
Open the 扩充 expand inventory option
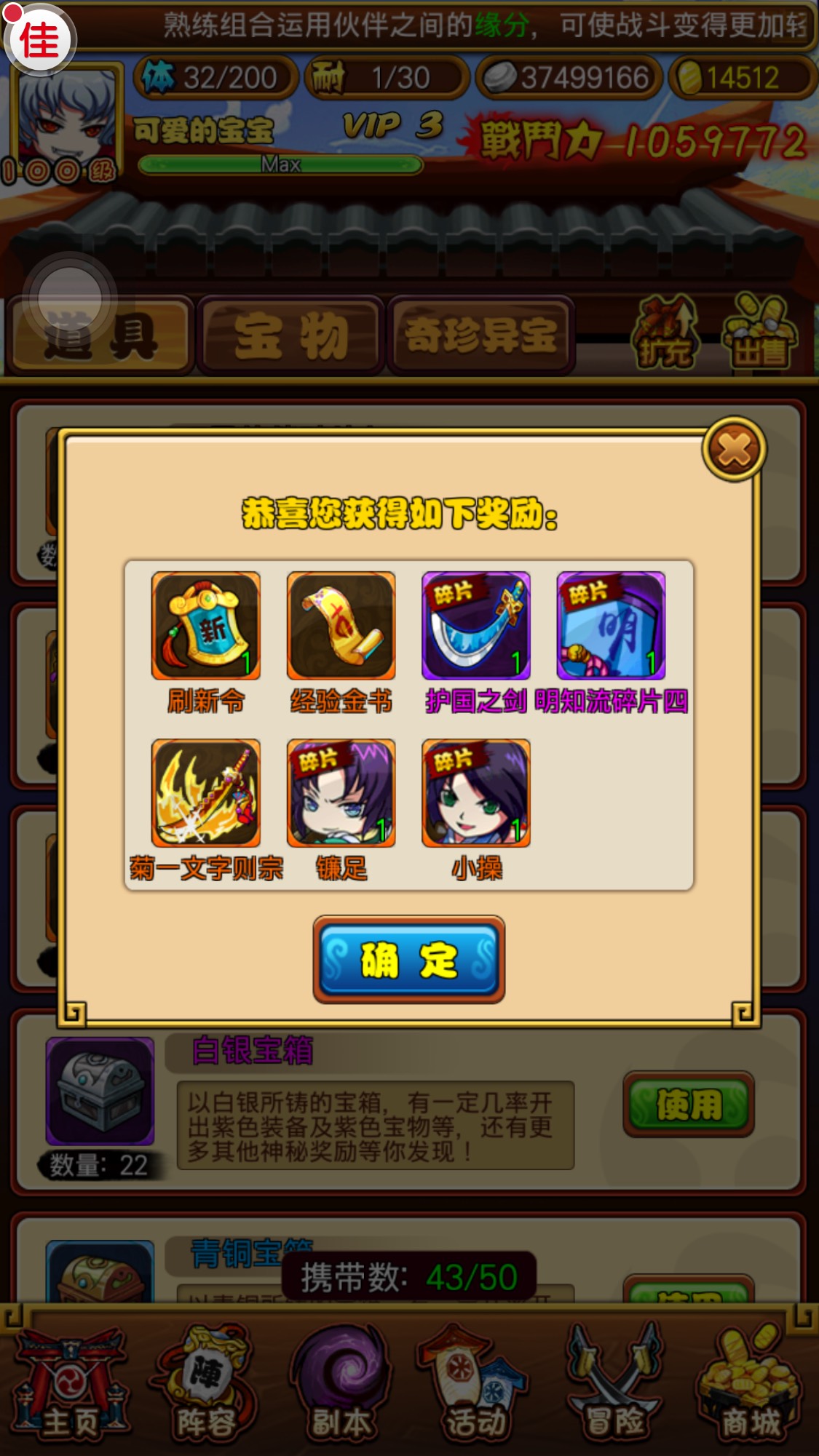665,335
